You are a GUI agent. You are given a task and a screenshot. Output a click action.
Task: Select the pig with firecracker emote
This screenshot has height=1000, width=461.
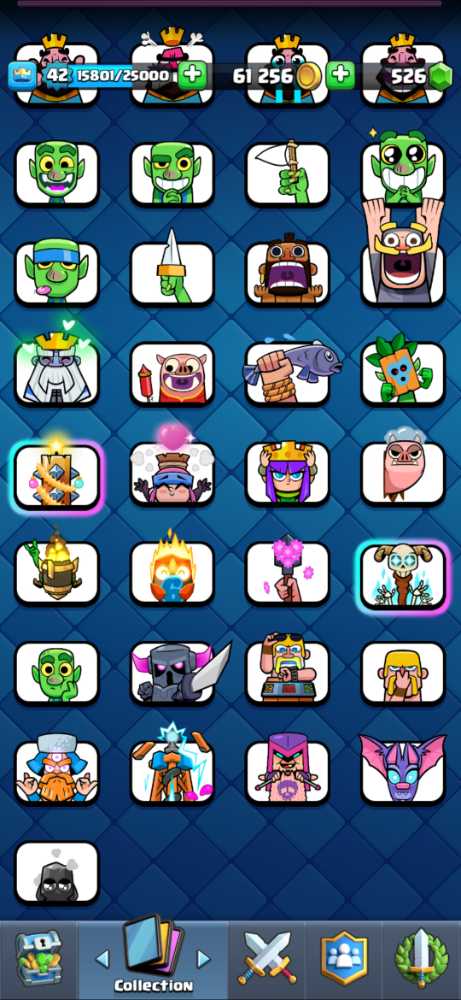click(172, 374)
